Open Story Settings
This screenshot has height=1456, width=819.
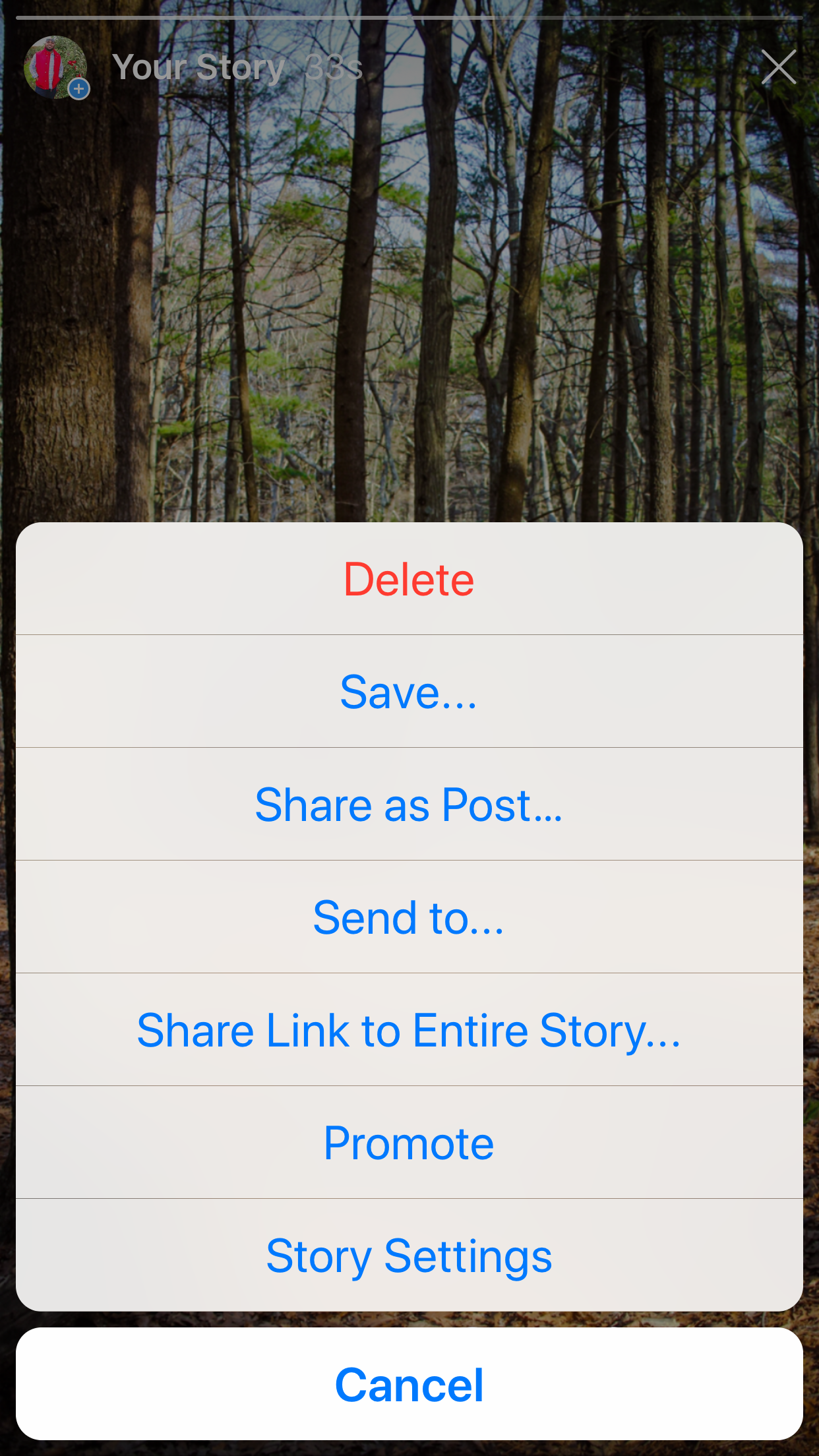(x=409, y=1256)
